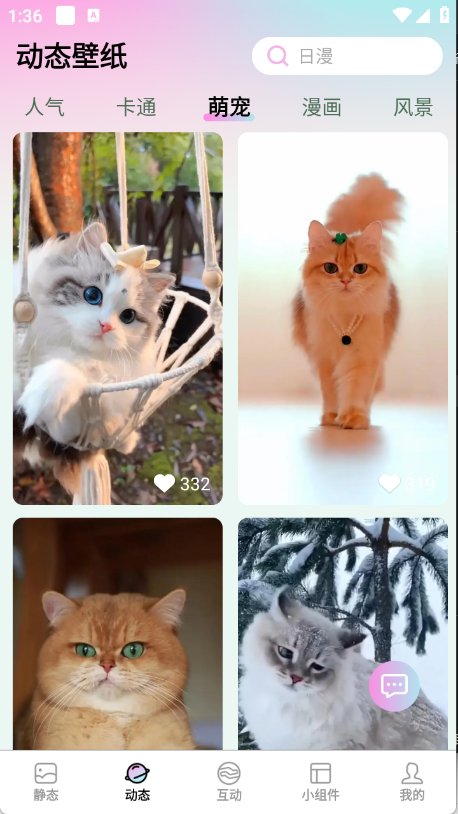Image resolution: width=458 pixels, height=814 pixels.
Task: Switch to the 风景 category tab
Action: click(413, 107)
